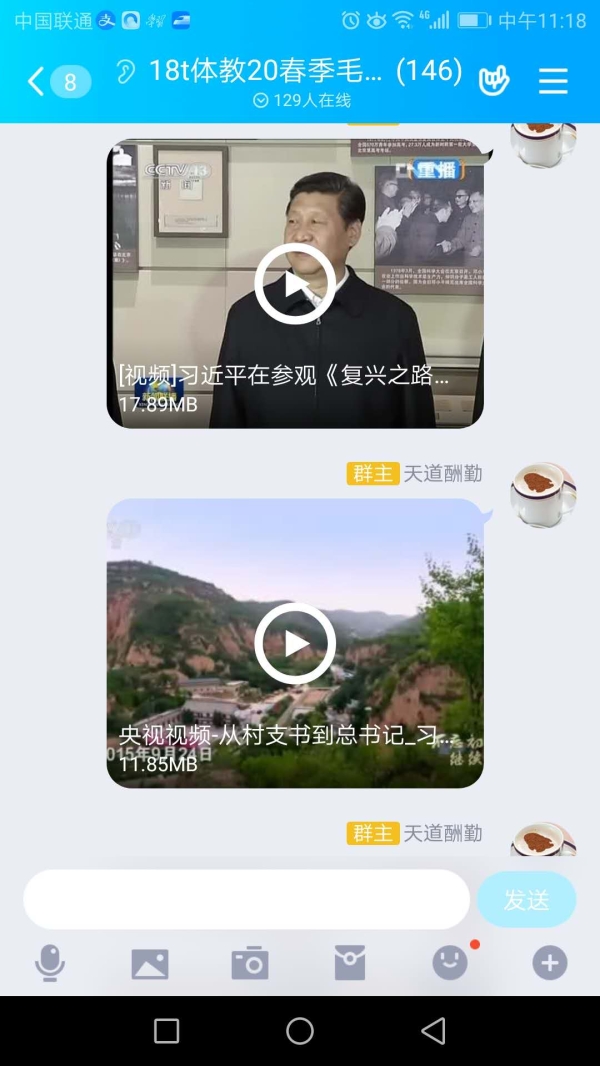The height and width of the screenshot is (1066, 600).
Task: Toggle earpiece mode ear icon
Action: tap(125, 72)
